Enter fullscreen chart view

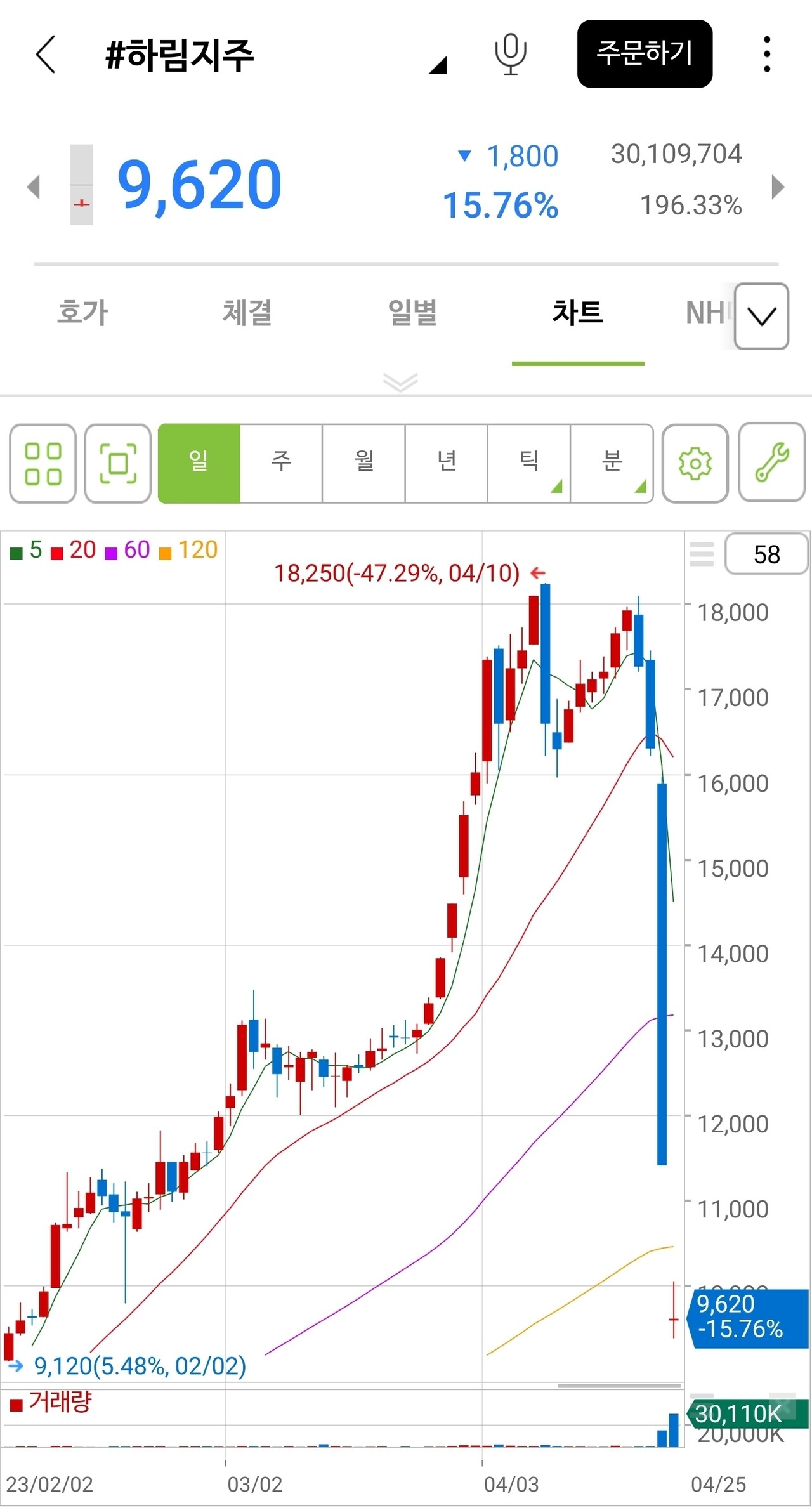click(x=118, y=463)
